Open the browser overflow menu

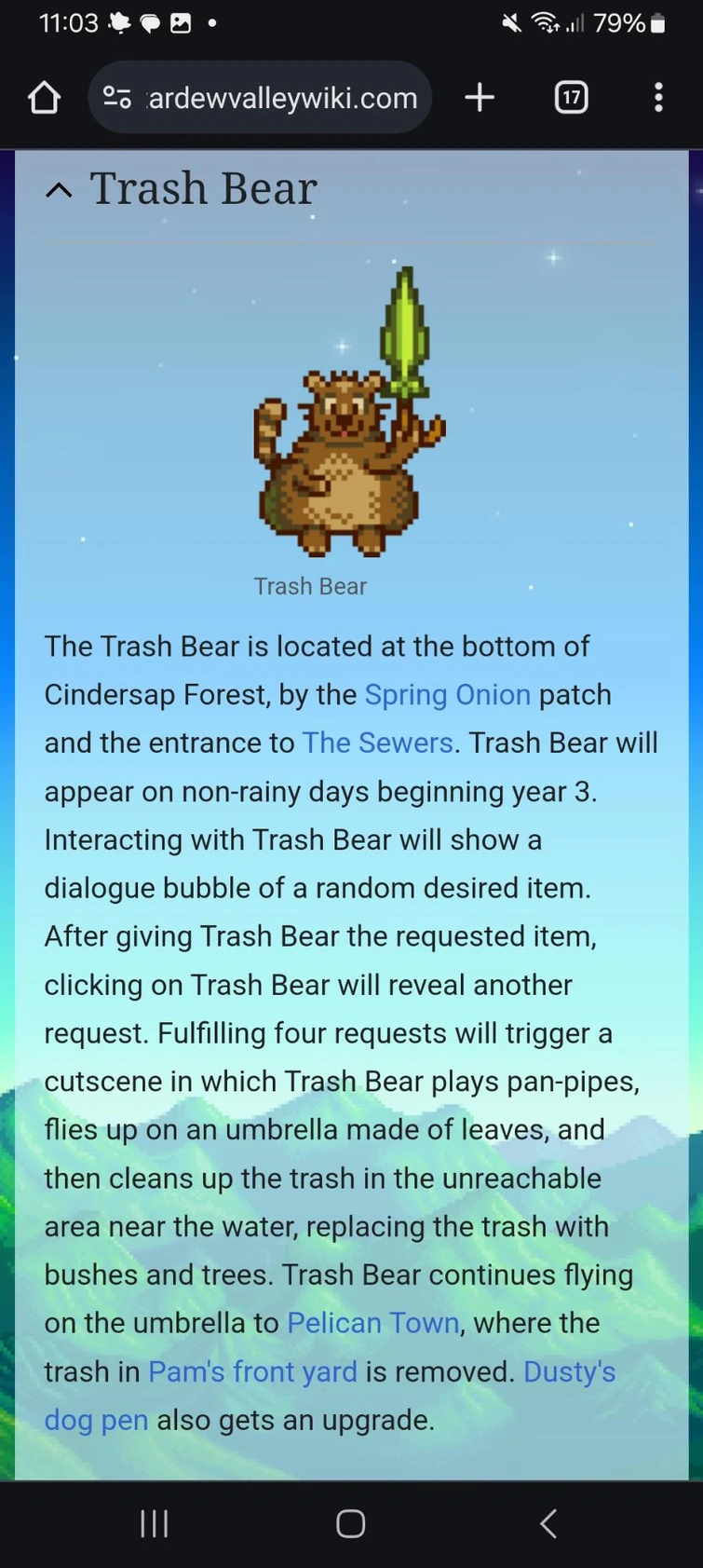(x=658, y=97)
